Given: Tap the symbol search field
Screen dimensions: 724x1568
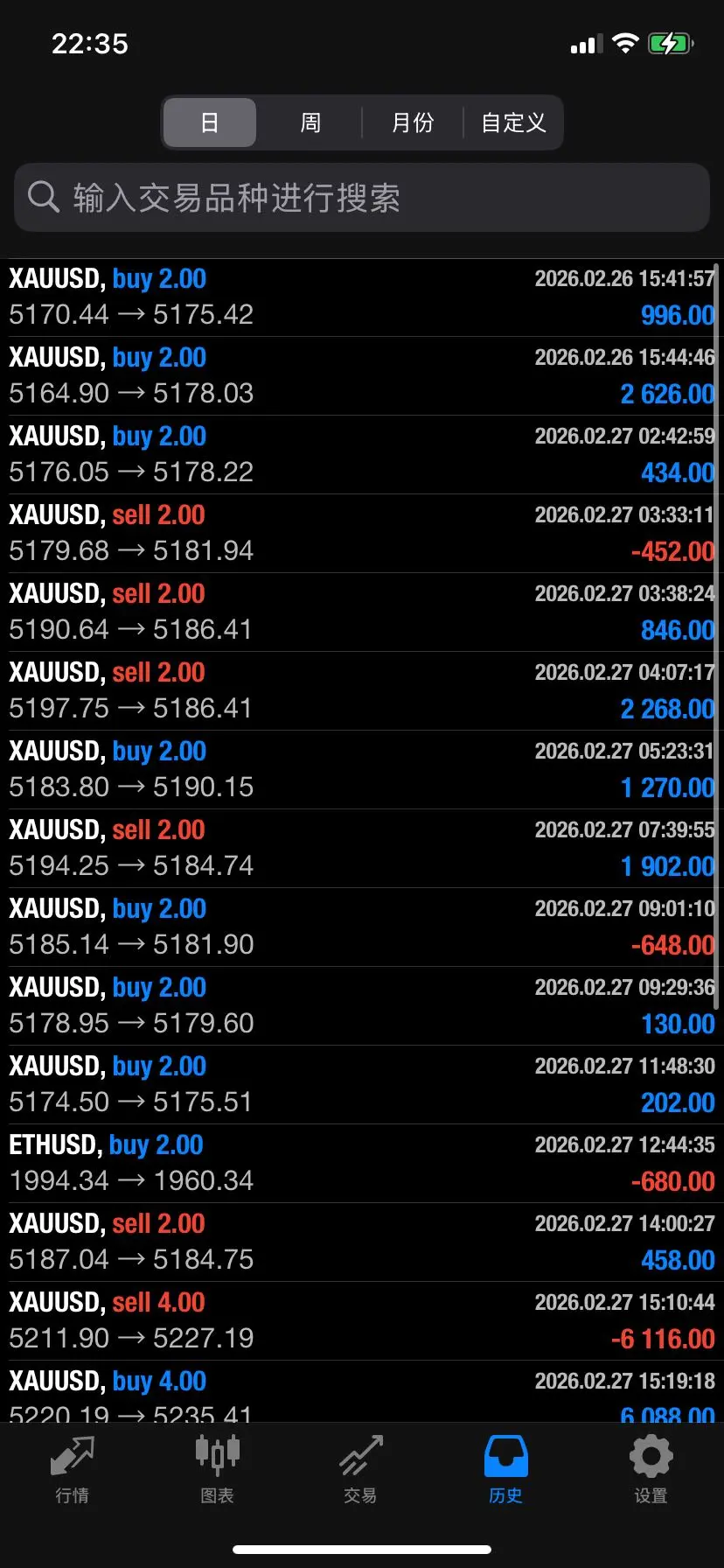Looking at the screenshot, I should [362, 198].
